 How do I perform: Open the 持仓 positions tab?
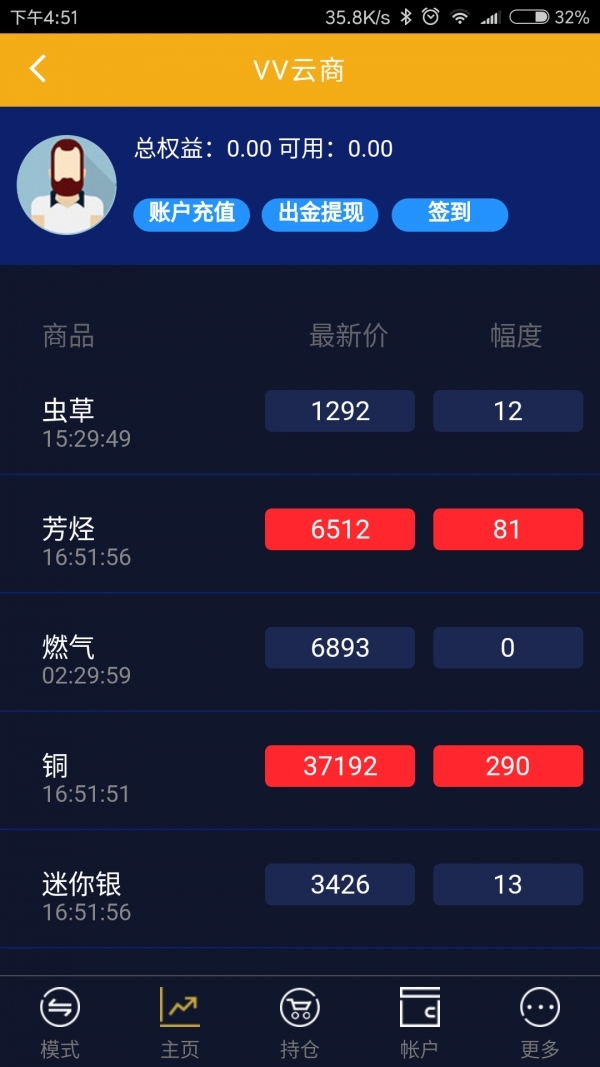coord(300,1022)
